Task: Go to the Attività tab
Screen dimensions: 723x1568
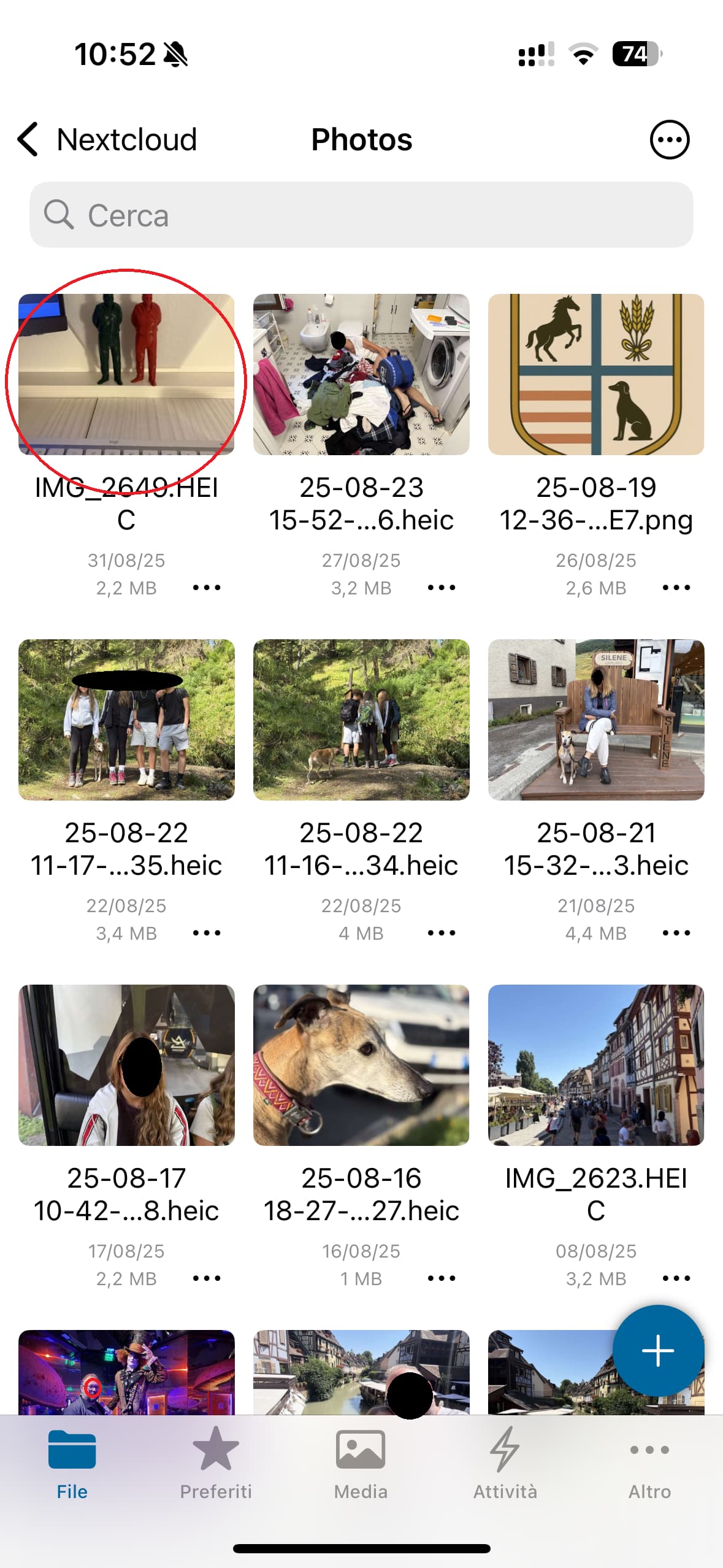Action: coord(505,1462)
